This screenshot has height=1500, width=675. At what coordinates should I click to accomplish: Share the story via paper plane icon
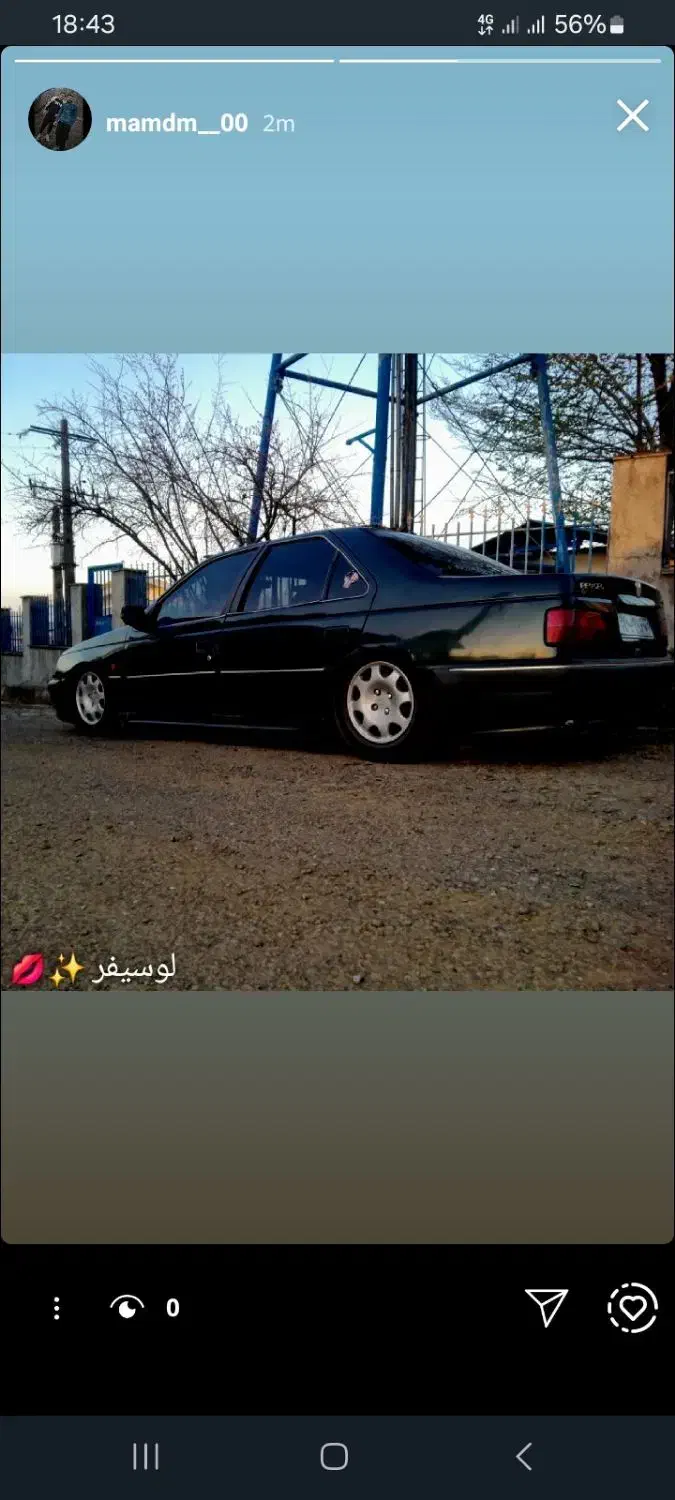tap(546, 1307)
